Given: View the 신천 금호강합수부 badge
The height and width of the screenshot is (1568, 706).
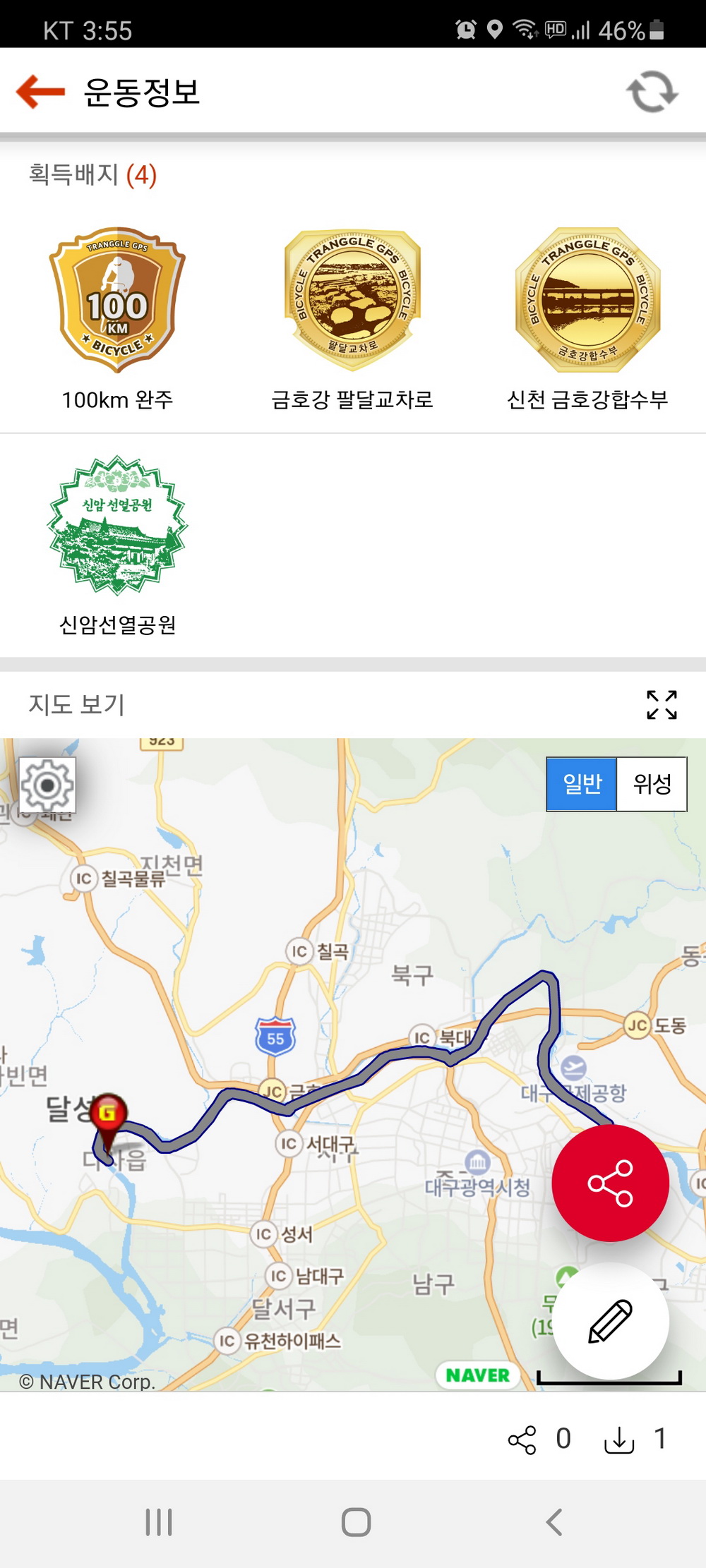Looking at the screenshot, I should point(587,300).
